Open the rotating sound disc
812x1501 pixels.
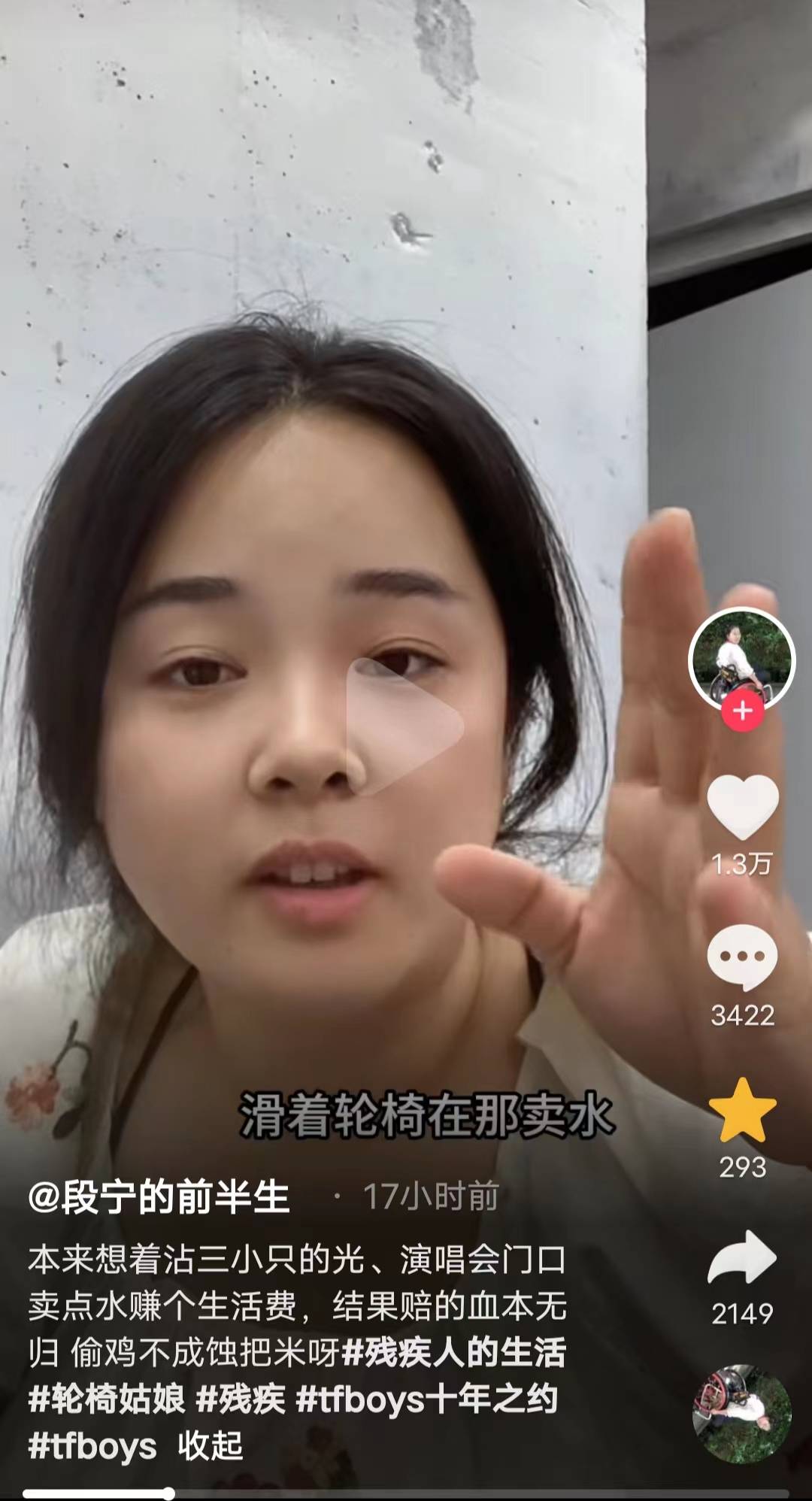tap(742, 1414)
